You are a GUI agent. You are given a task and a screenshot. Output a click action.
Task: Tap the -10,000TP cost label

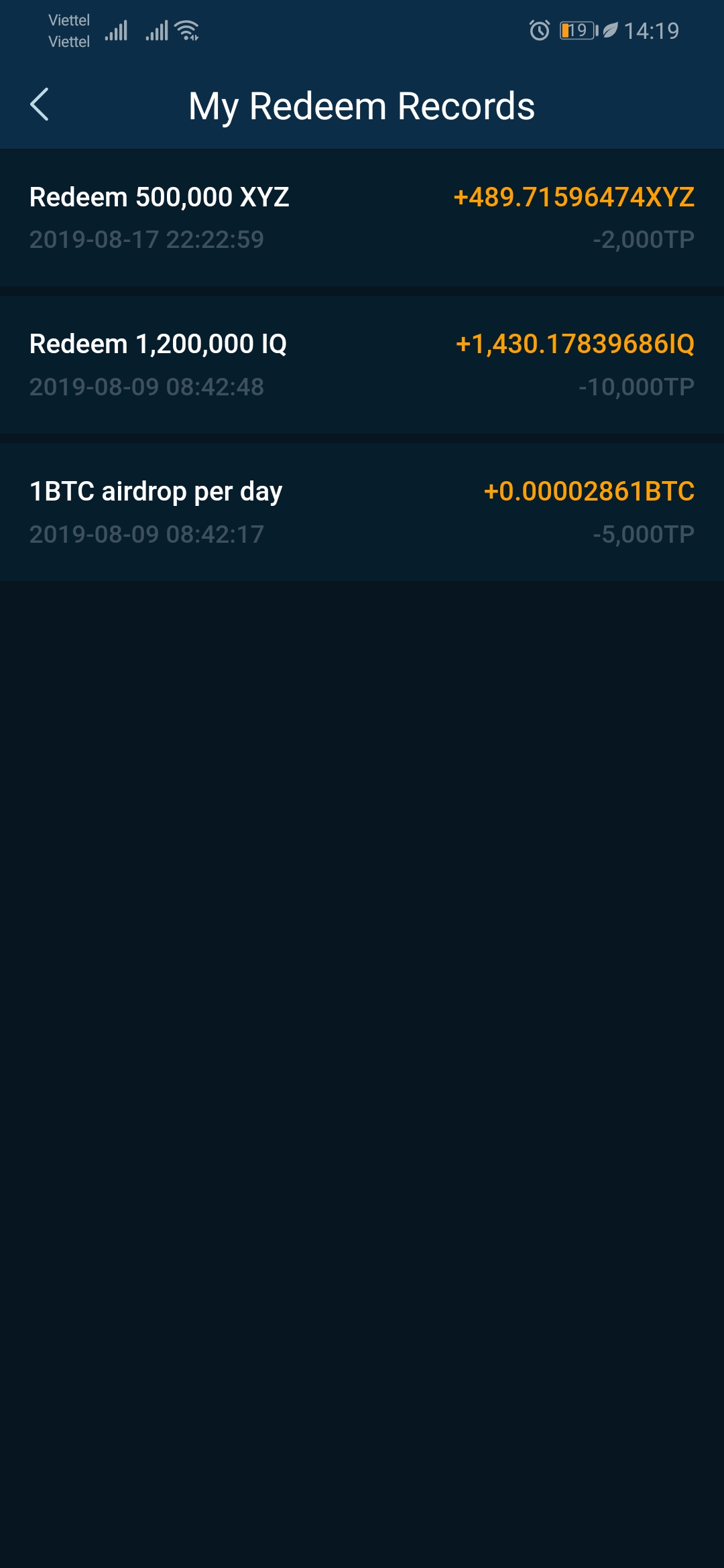[637, 387]
